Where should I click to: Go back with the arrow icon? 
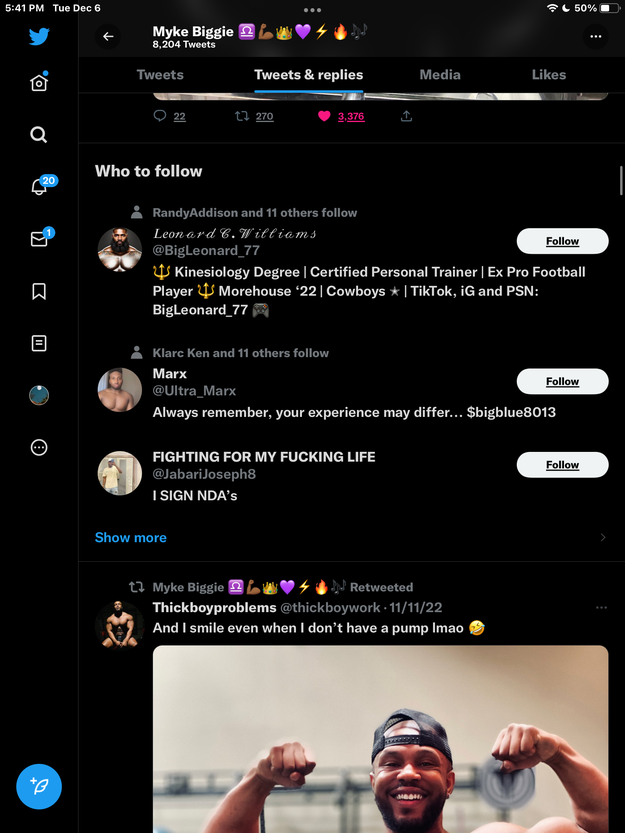108,36
